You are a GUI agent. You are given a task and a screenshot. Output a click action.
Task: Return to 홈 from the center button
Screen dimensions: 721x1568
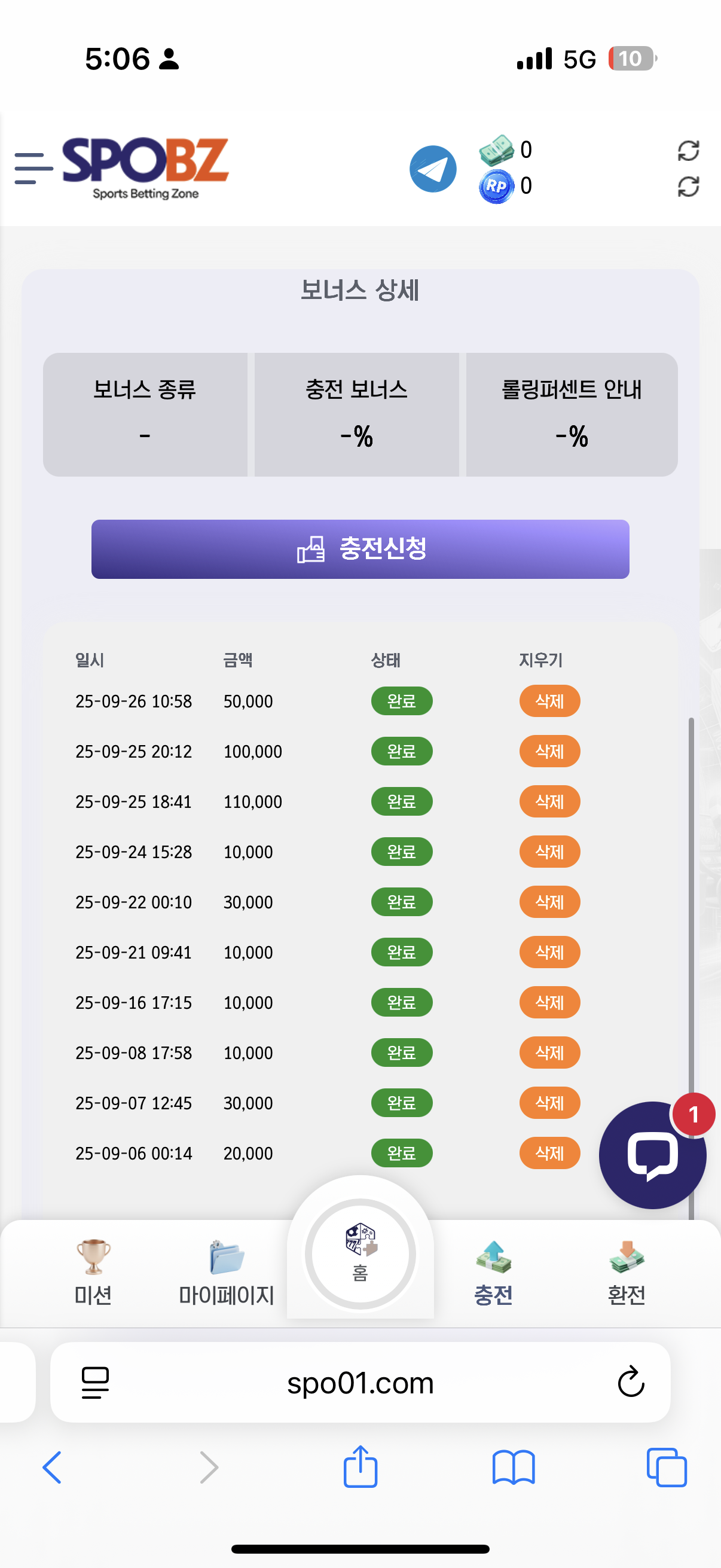(360, 1253)
